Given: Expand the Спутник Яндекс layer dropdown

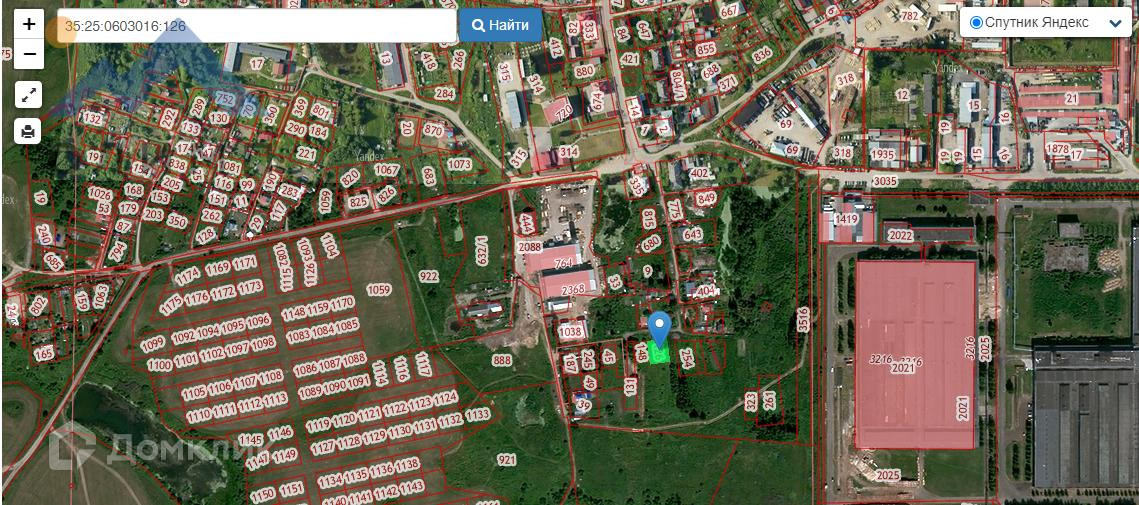Looking at the screenshot, I should click(x=1116, y=23).
